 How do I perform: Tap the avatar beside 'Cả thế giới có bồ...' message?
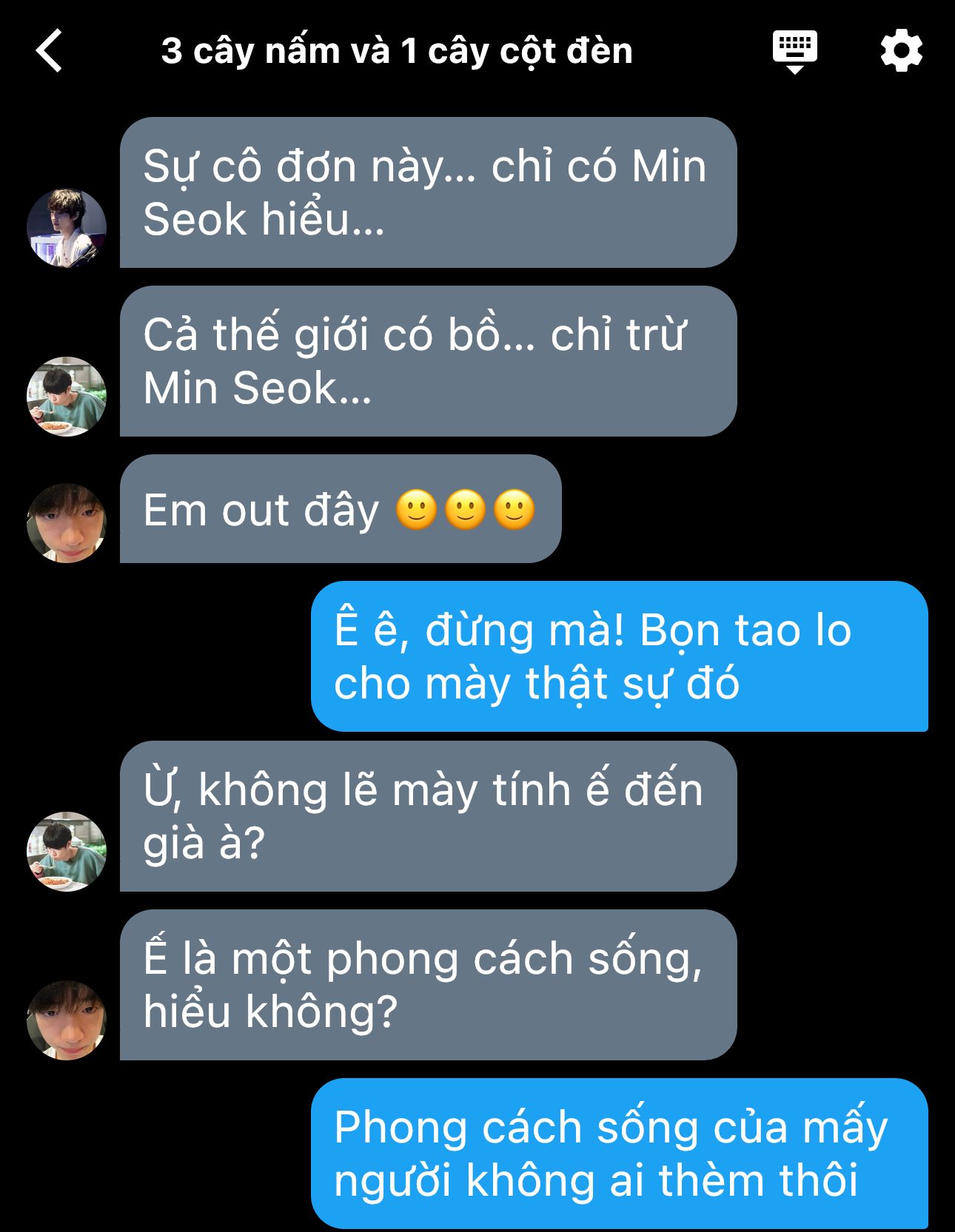coord(67,396)
